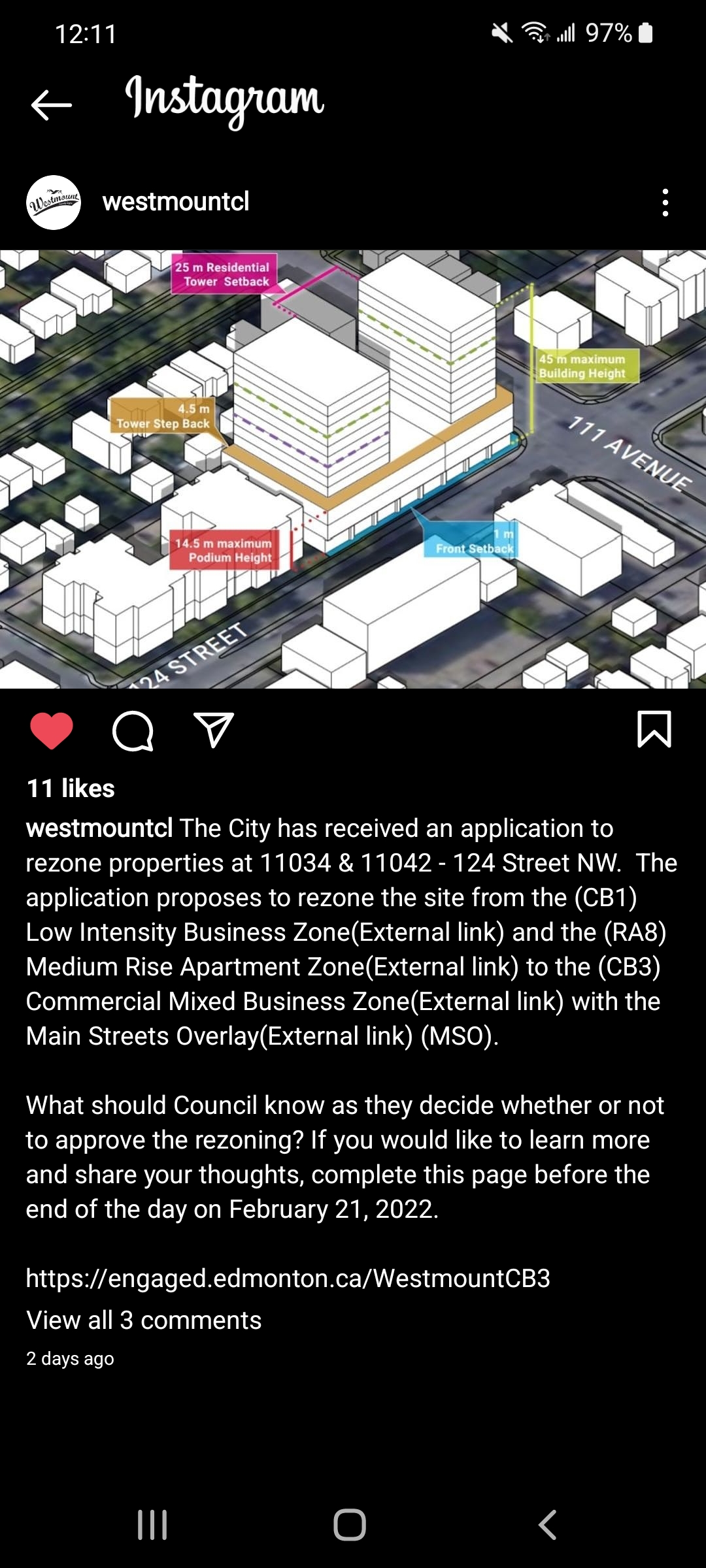This screenshot has width=706, height=1568.
Task: Open View all 3 comments
Action: pyautogui.click(x=144, y=1320)
